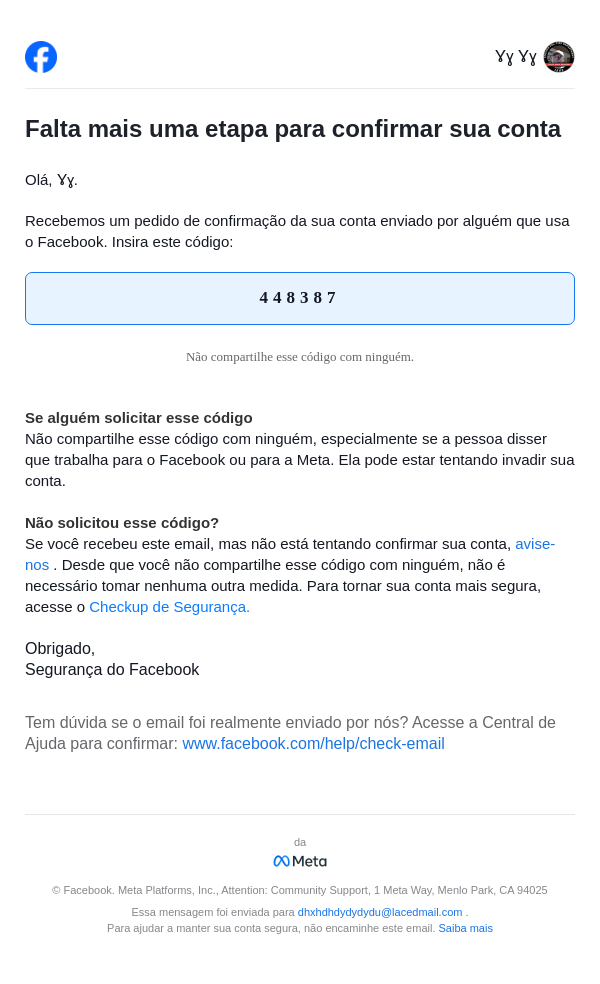Tap the profile avatar at top right
Image resolution: width=600 pixels, height=984 pixels.
[x=559, y=57]
